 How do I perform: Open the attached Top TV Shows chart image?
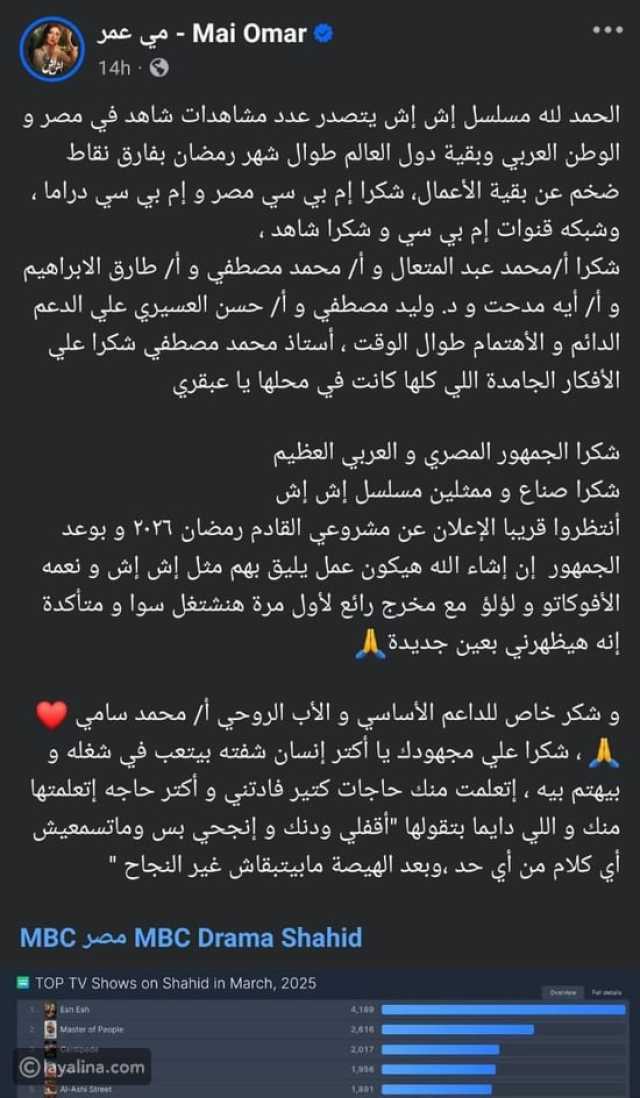(x=320, y=1034)
